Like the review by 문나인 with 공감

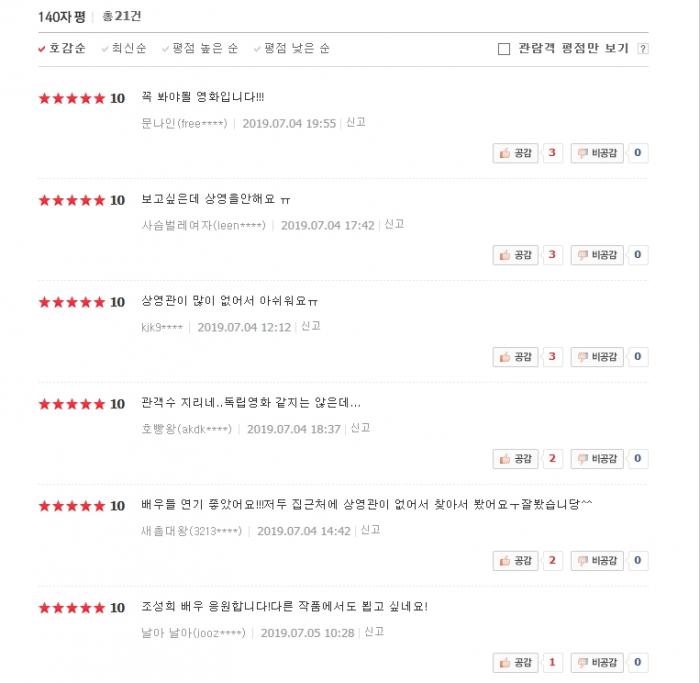tap(516, 153)
